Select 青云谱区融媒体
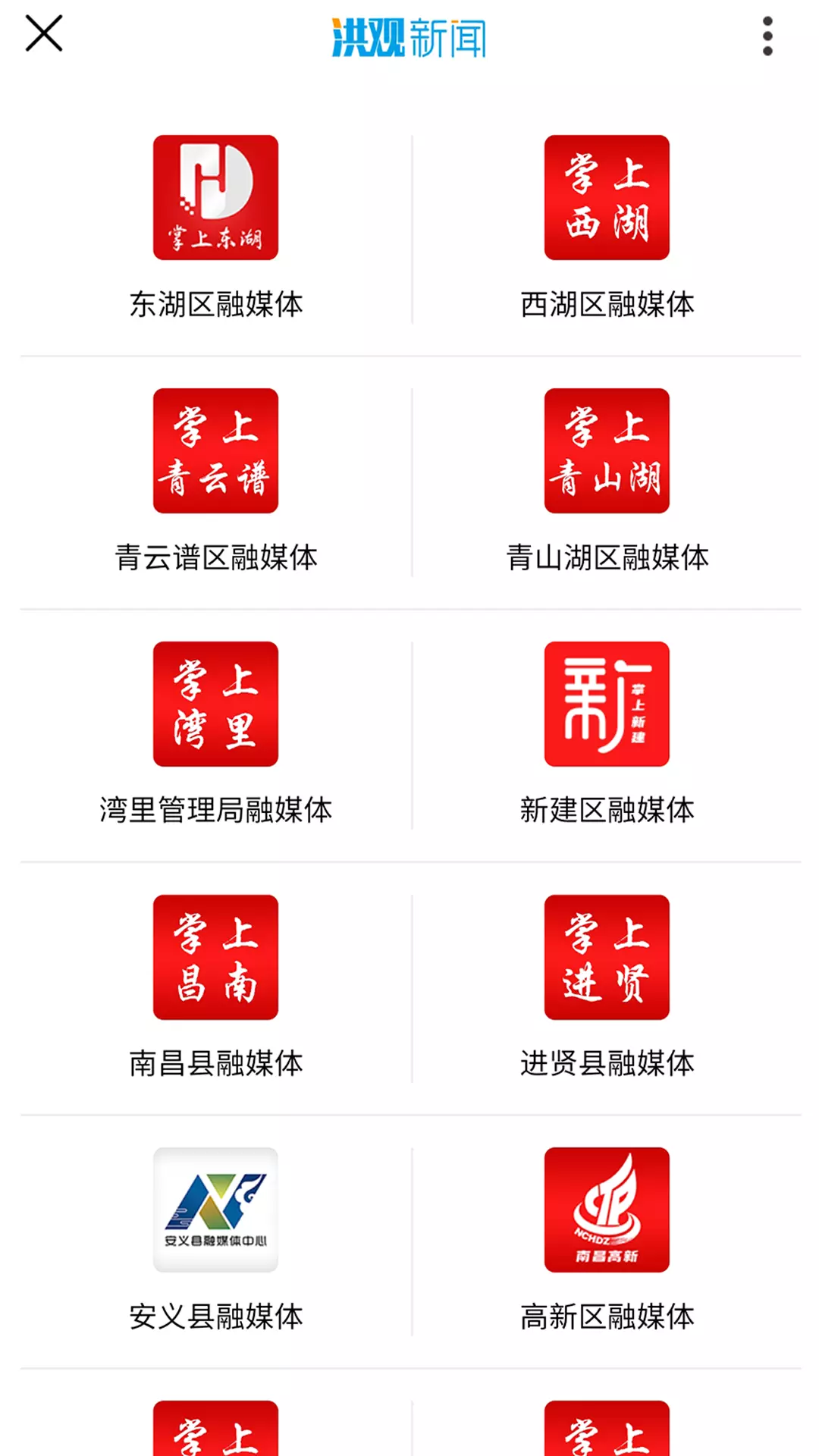 215,482
